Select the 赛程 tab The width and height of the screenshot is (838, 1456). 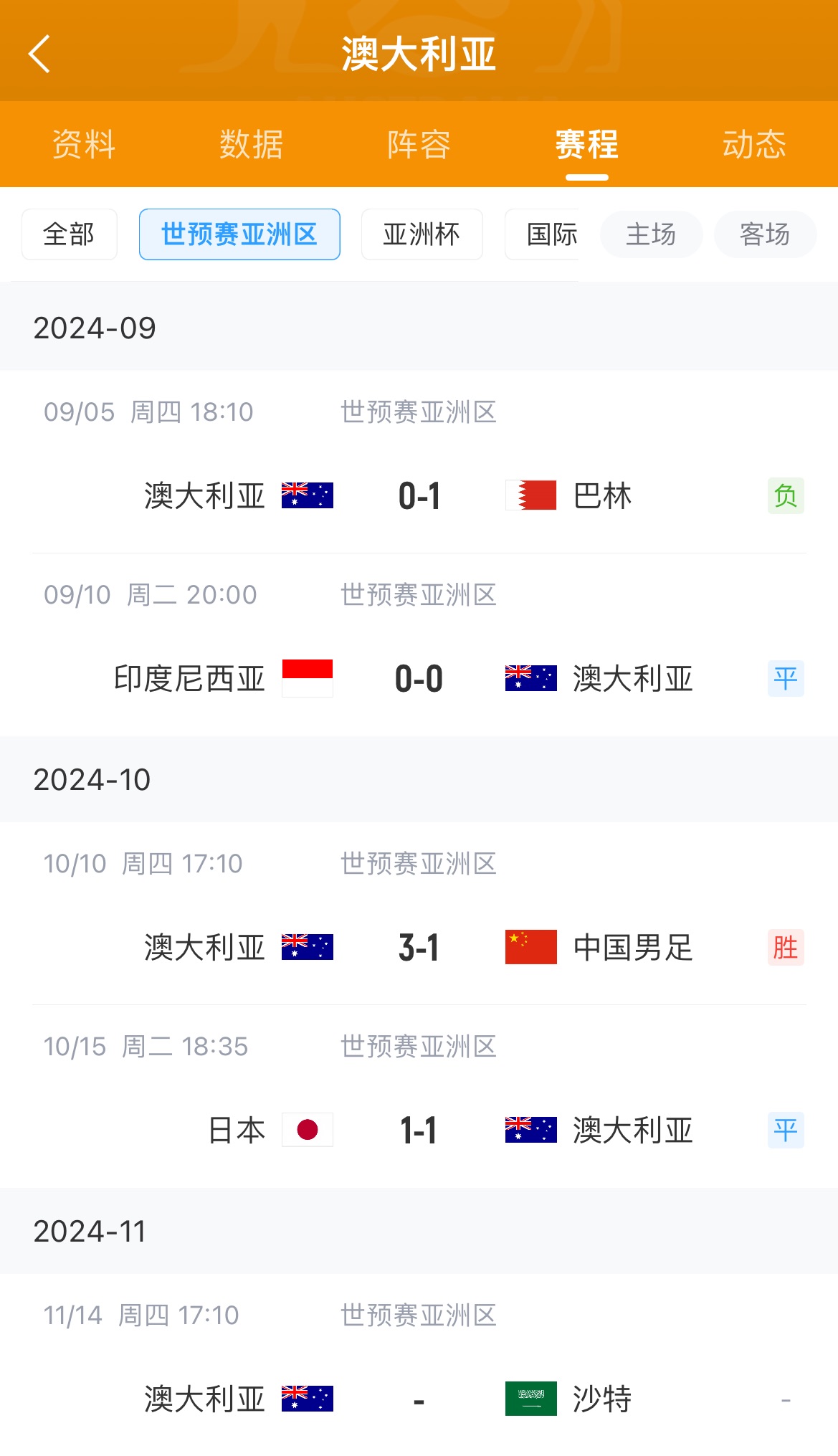[x=586, y=145]
